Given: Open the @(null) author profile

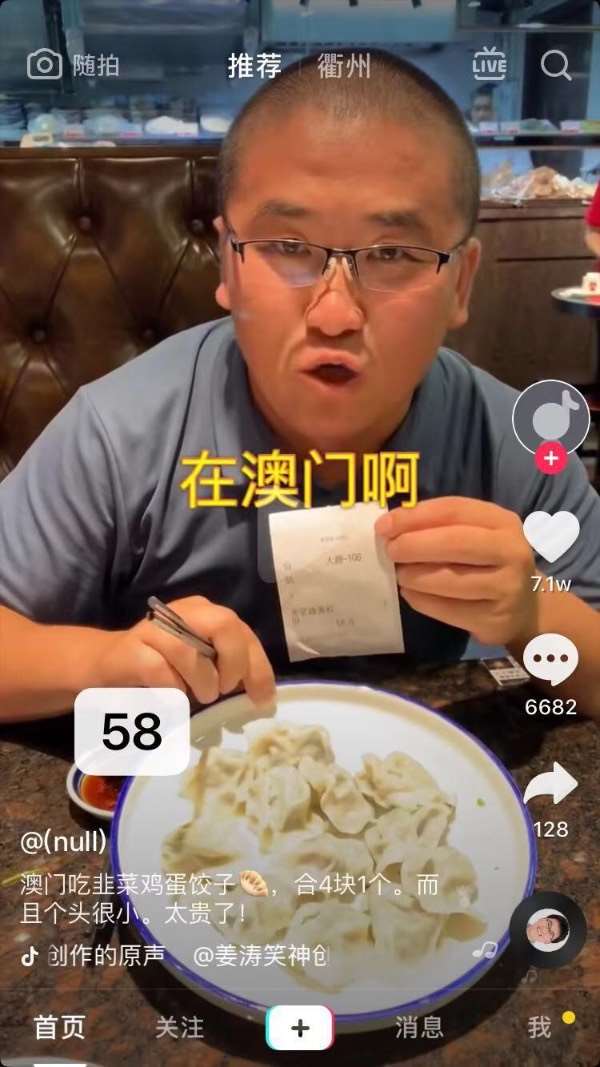Looking at the screenshot, I should click(x=64, y=842).
